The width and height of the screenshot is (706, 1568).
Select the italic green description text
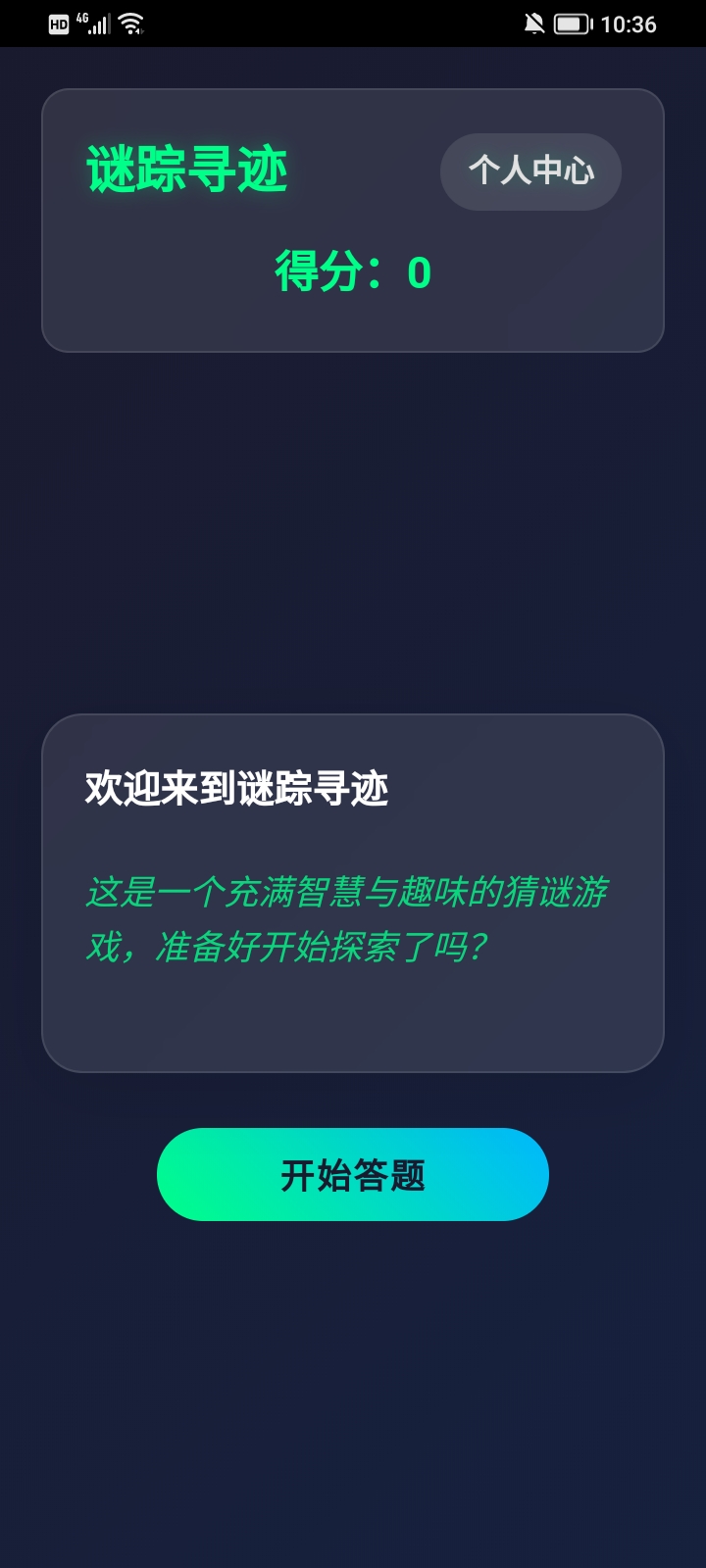tap(348, 916)
